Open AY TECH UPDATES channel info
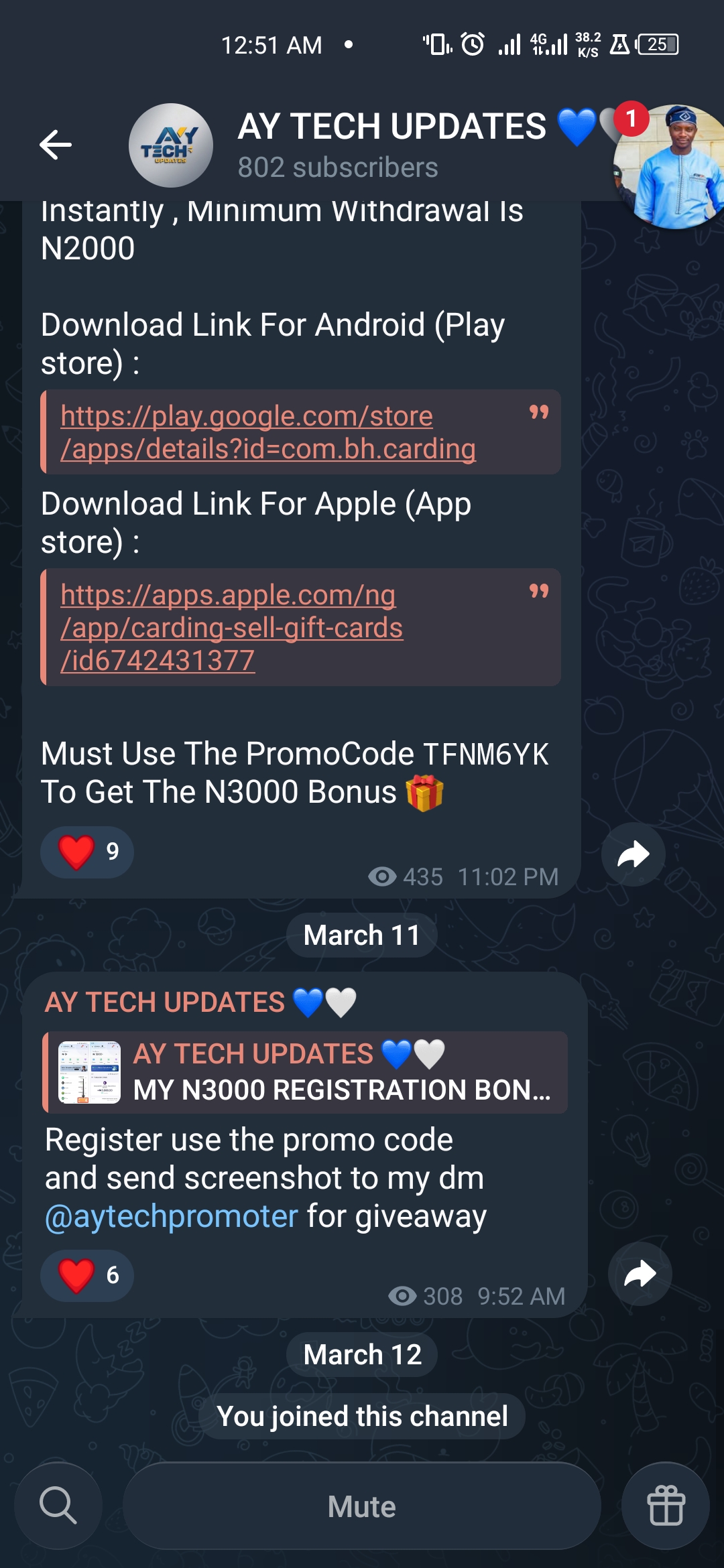The image size is (724, 1568). [x=391, y=144]
